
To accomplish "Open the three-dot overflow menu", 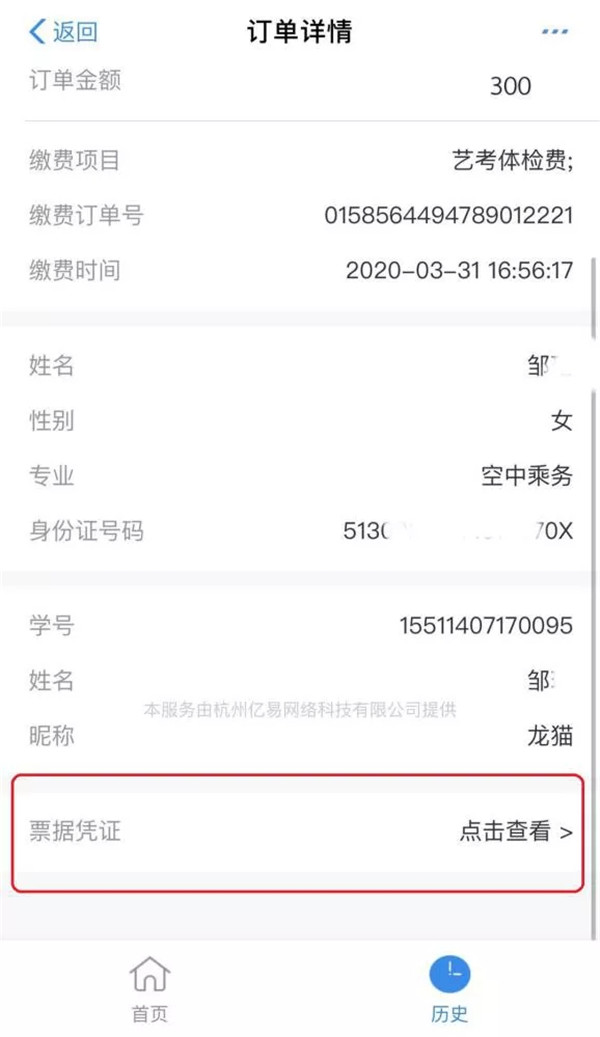I will tap(554, 32).
